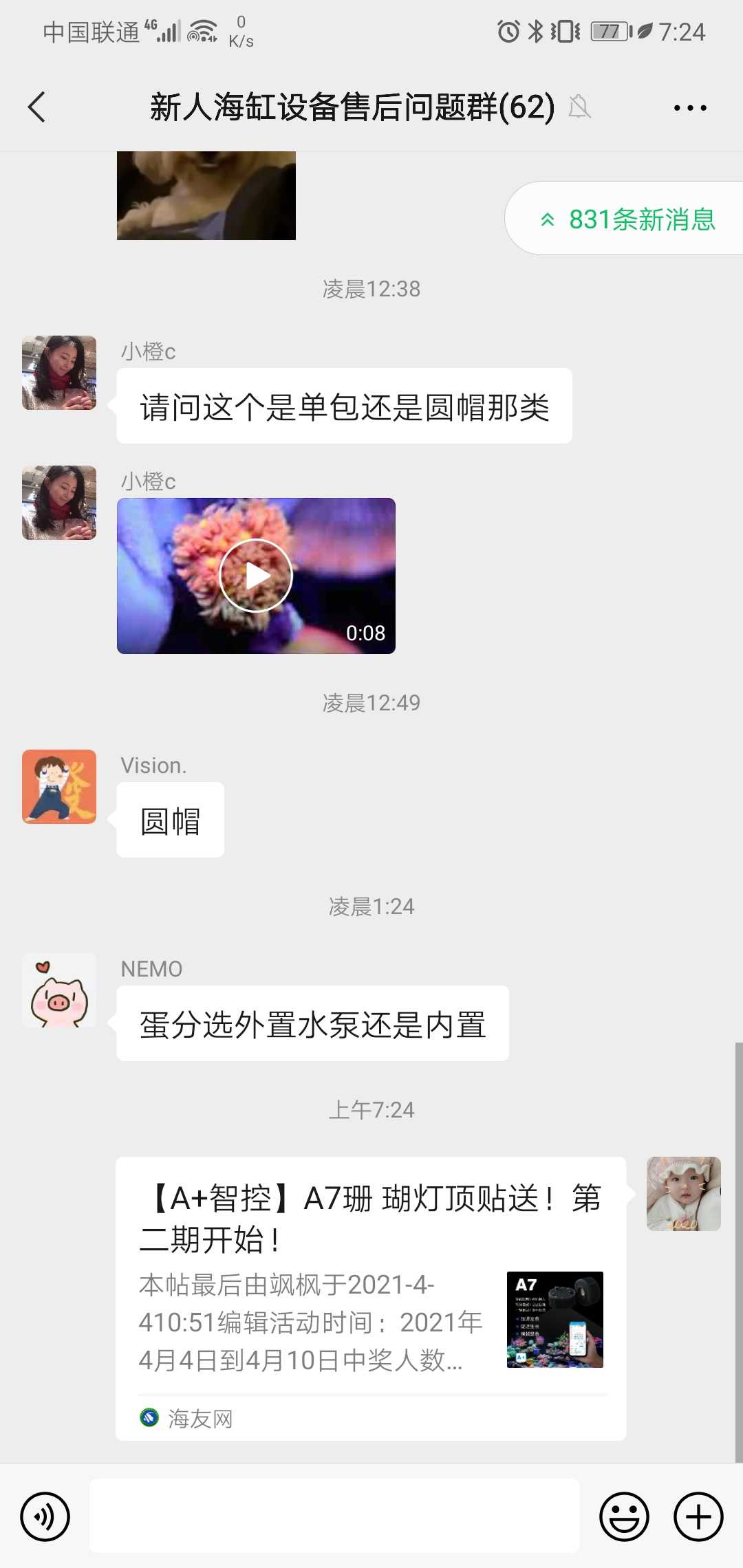Screen dimensions: 743x1568
Task: Jump to the 831 new messages
Action: point(627,219)
